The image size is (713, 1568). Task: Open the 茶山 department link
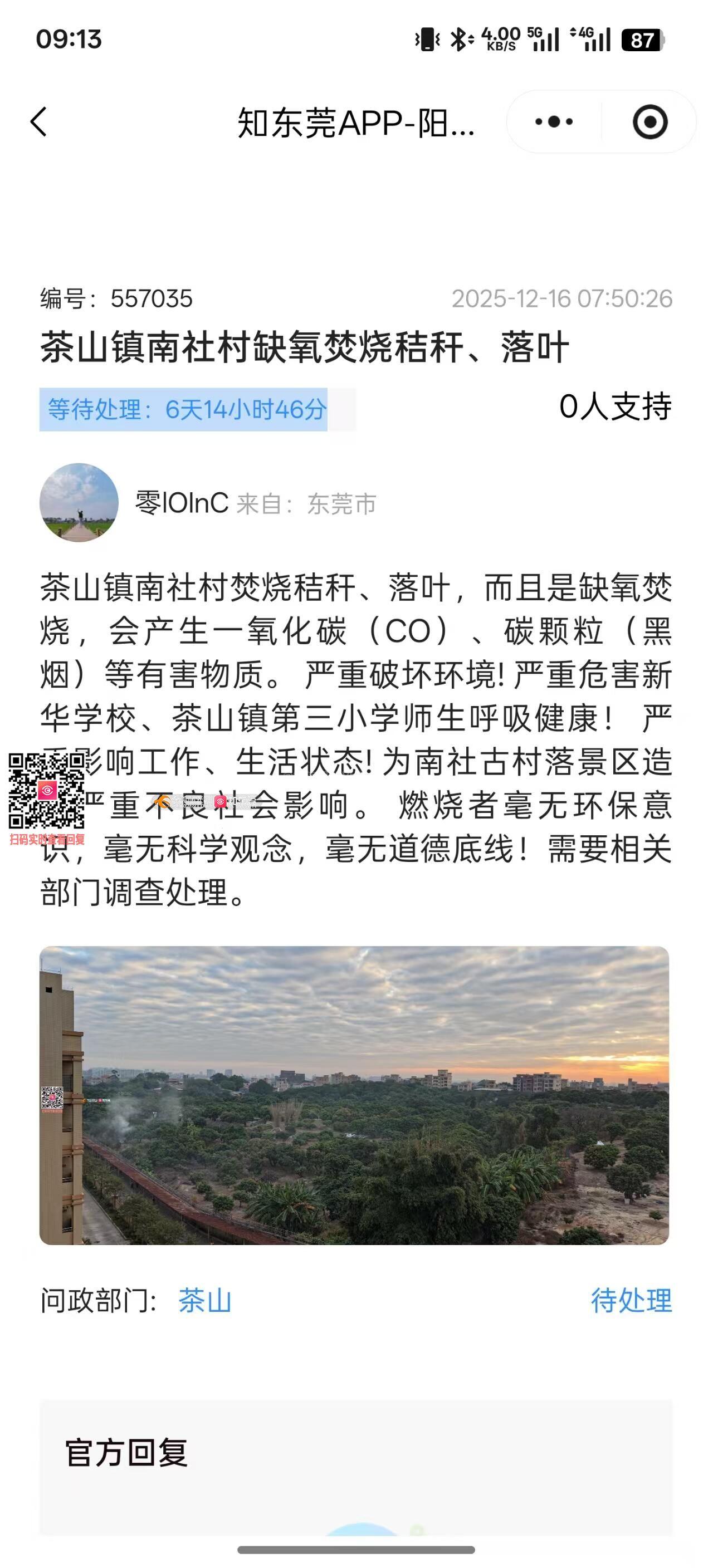coord(204,1301)
